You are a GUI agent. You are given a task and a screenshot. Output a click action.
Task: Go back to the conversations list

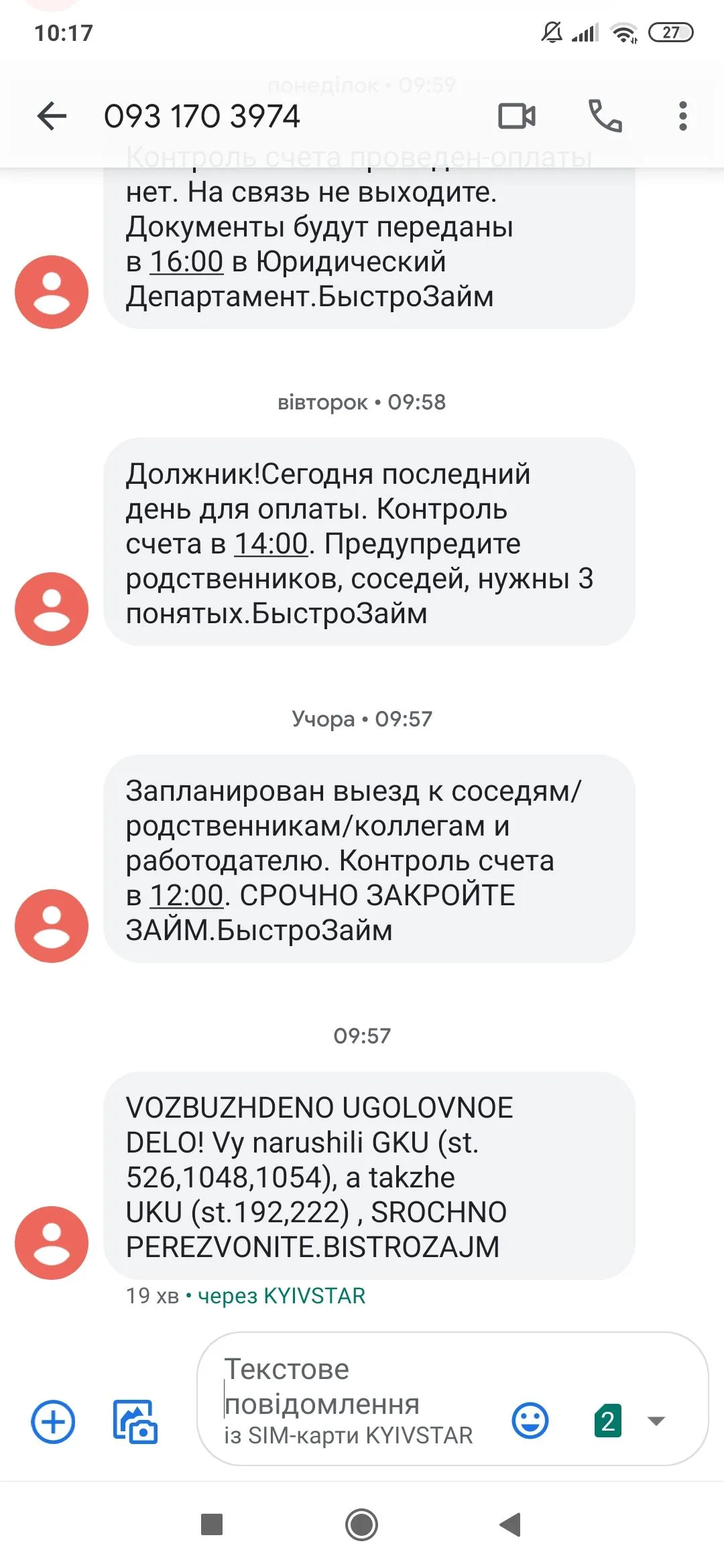click(x=52, y=117)
